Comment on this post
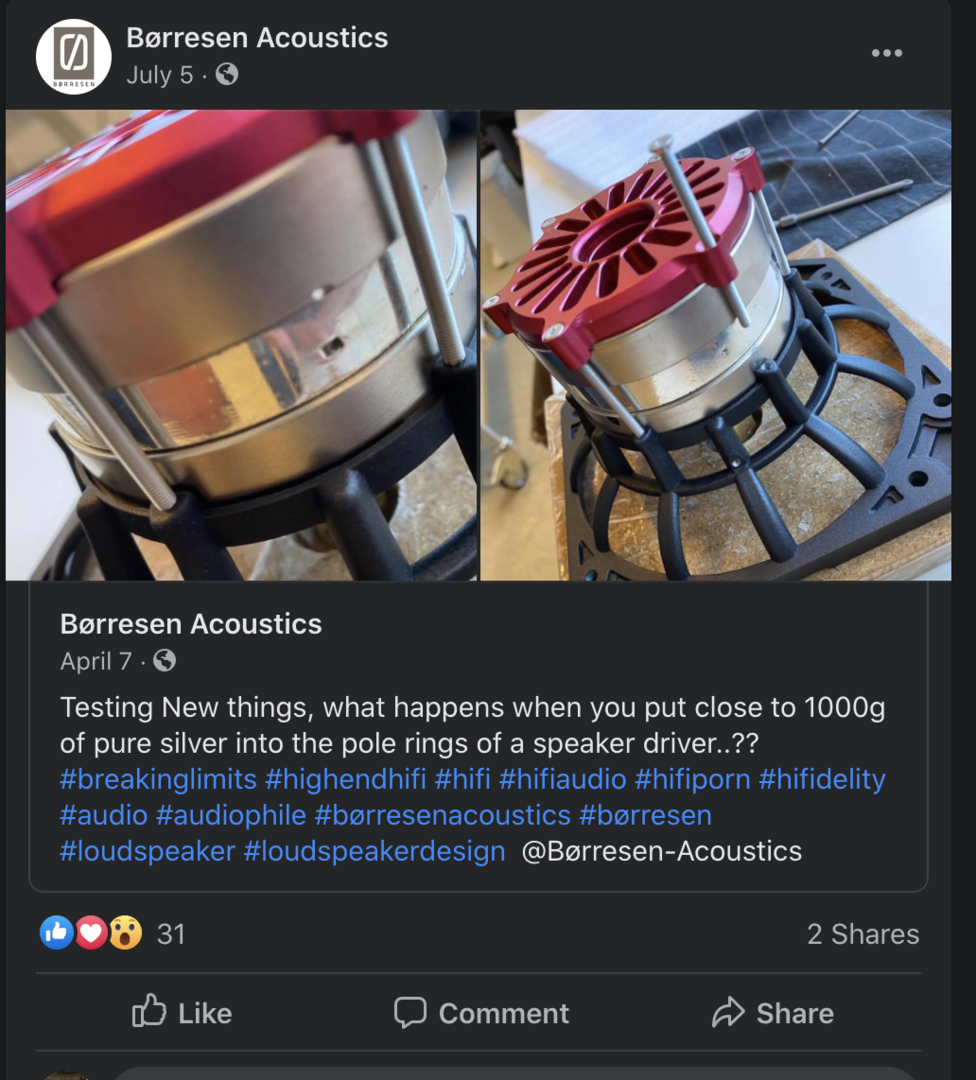 pyautogui.click(x=481, y=1013)
